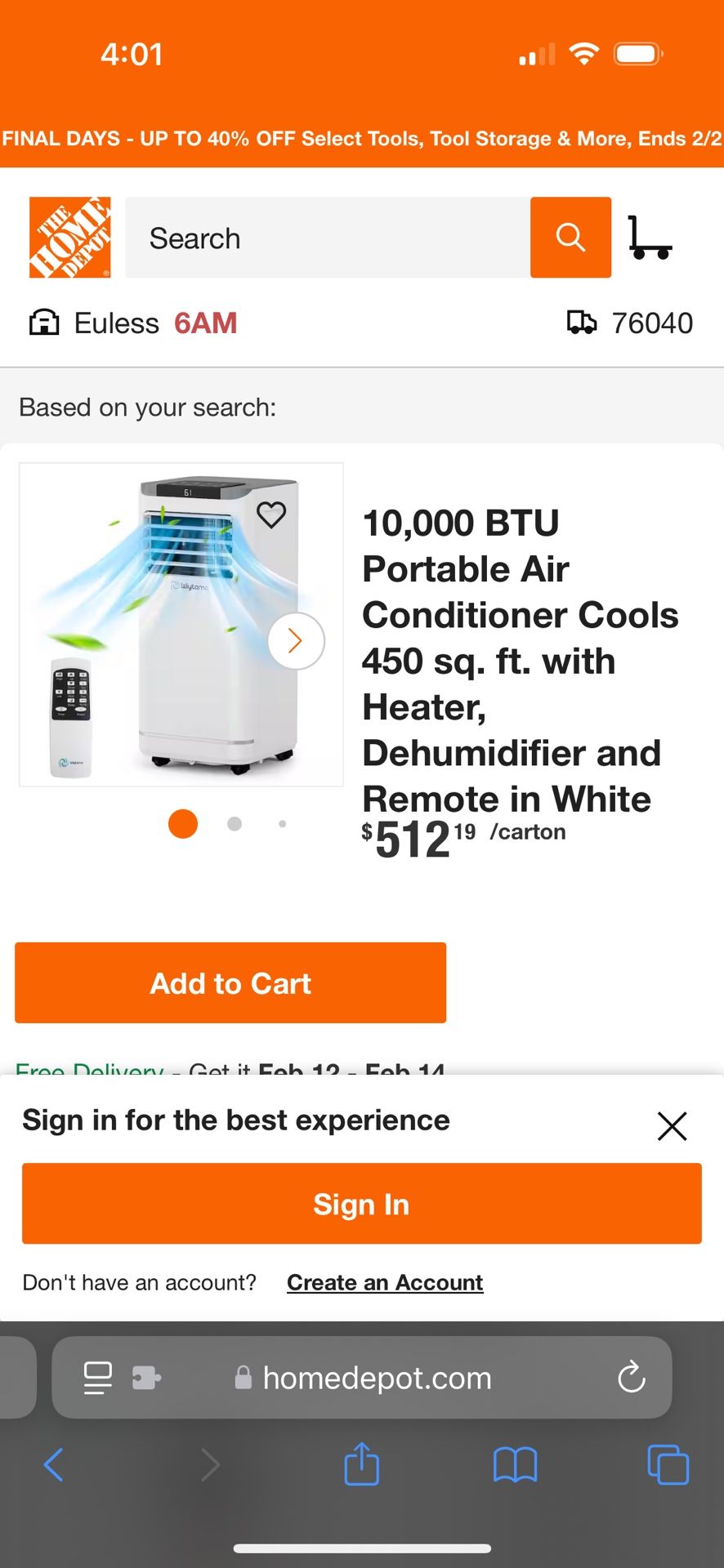Tap the Search input field
Viewport: 724px width, 1568px height.
(327, 238)
